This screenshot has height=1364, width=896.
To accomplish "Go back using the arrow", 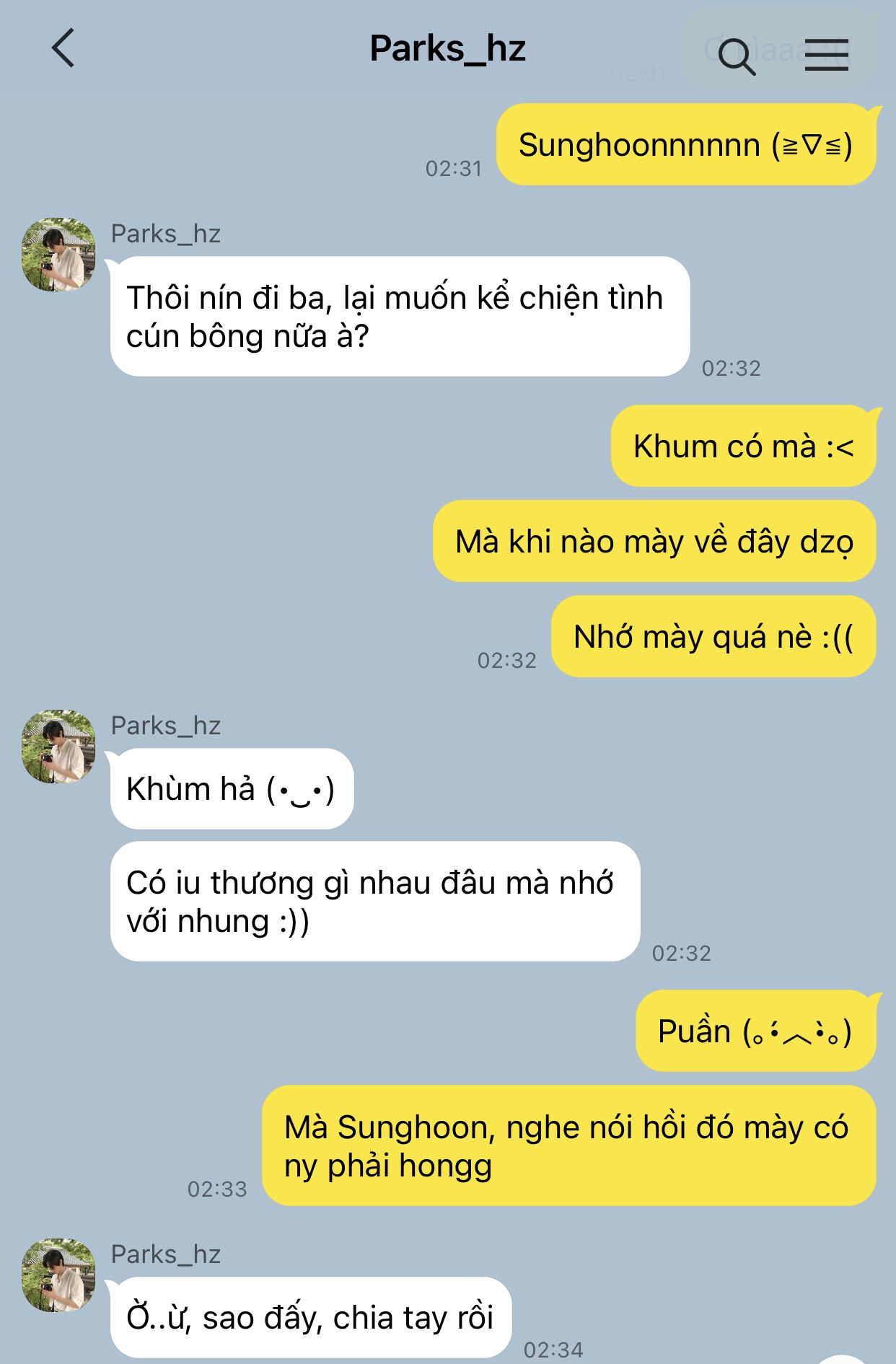I will [x=63, y=48].
